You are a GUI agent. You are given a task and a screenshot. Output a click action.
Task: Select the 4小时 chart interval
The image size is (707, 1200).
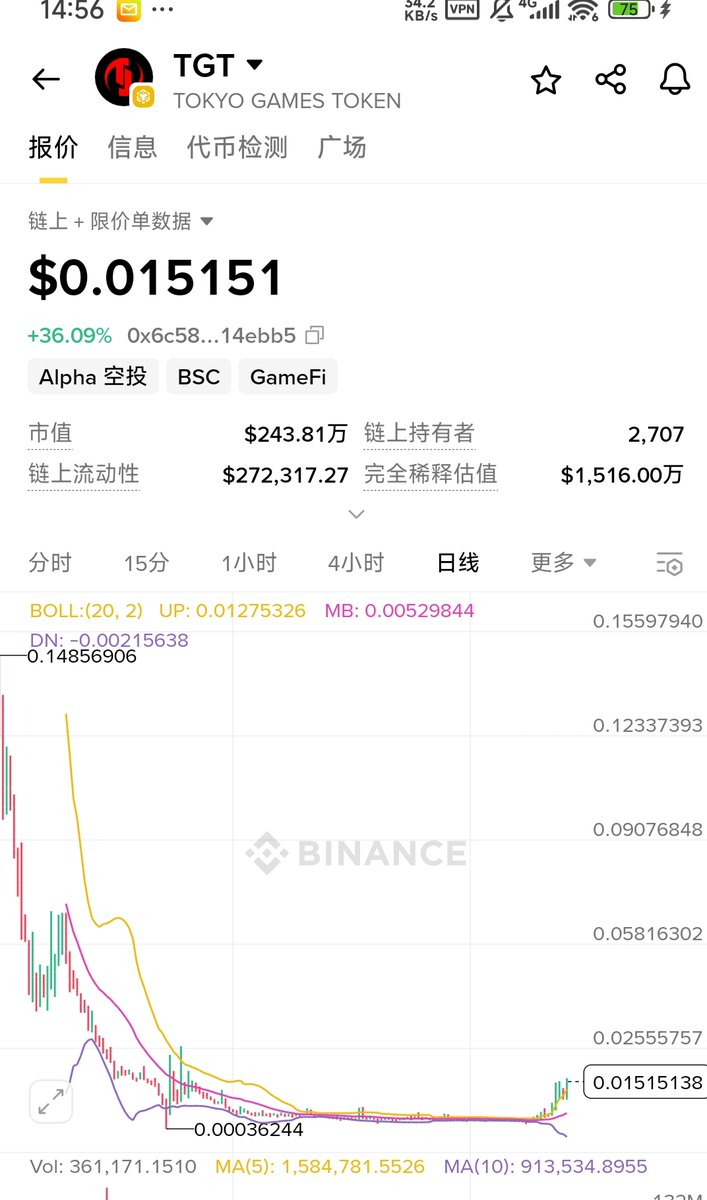pos(356,563)
